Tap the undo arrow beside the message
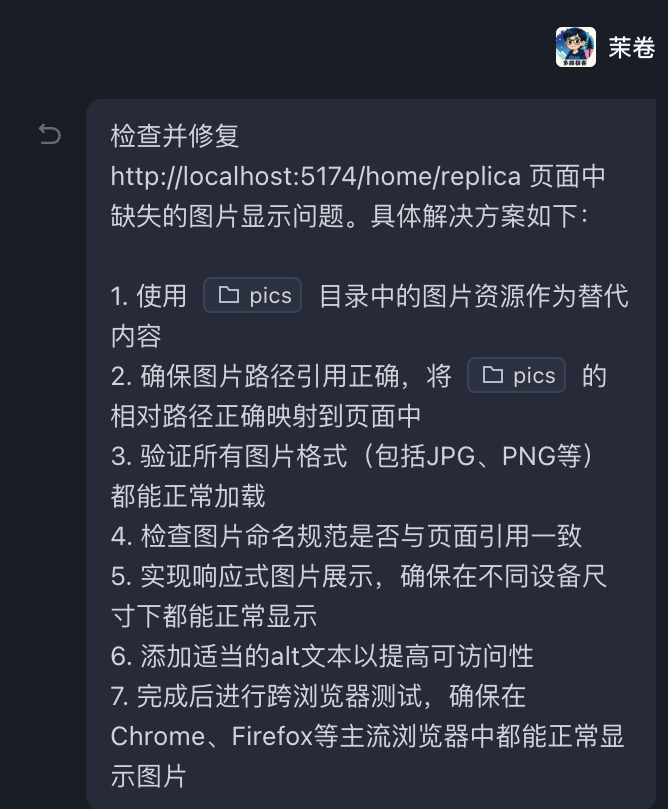 click(49, 134)
